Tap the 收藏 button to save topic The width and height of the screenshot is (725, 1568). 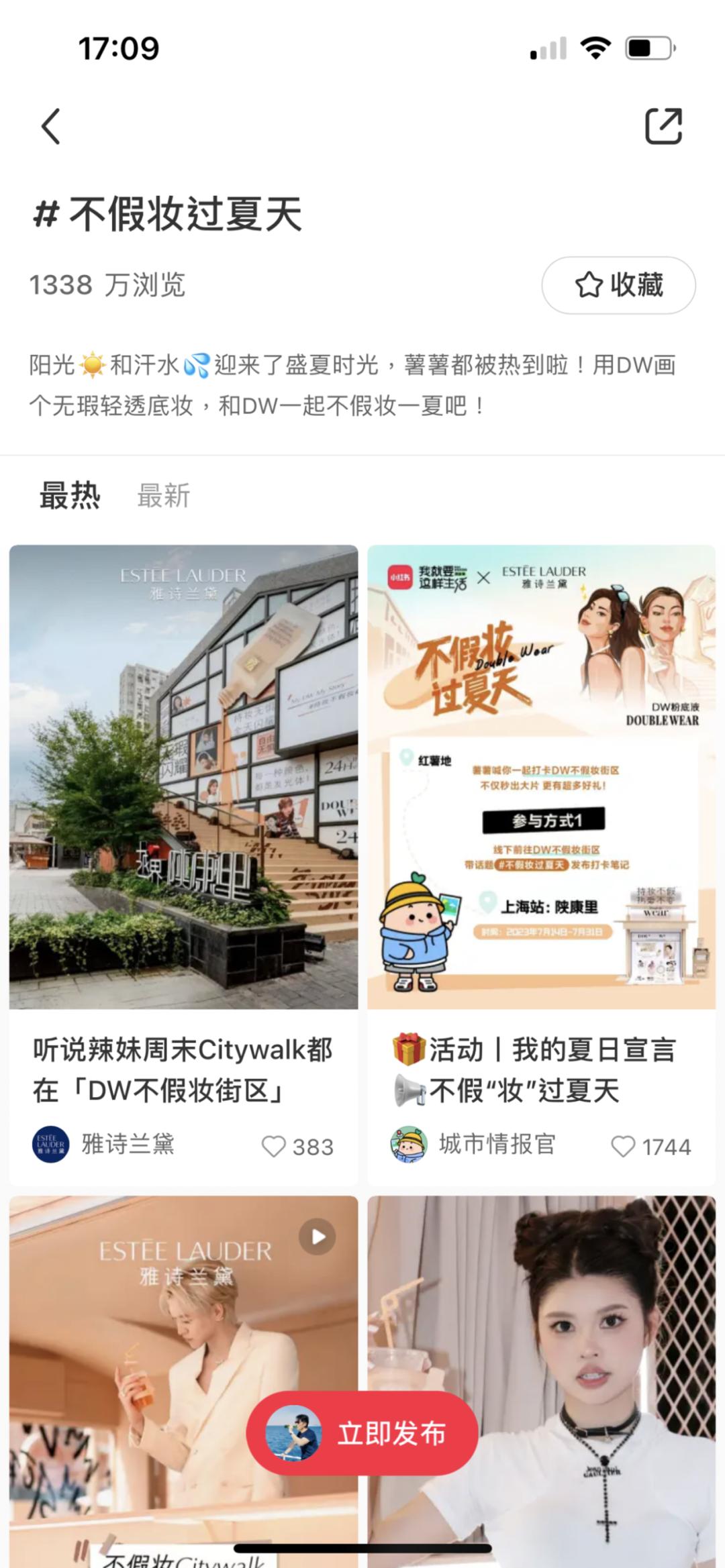tap(618, 285)
